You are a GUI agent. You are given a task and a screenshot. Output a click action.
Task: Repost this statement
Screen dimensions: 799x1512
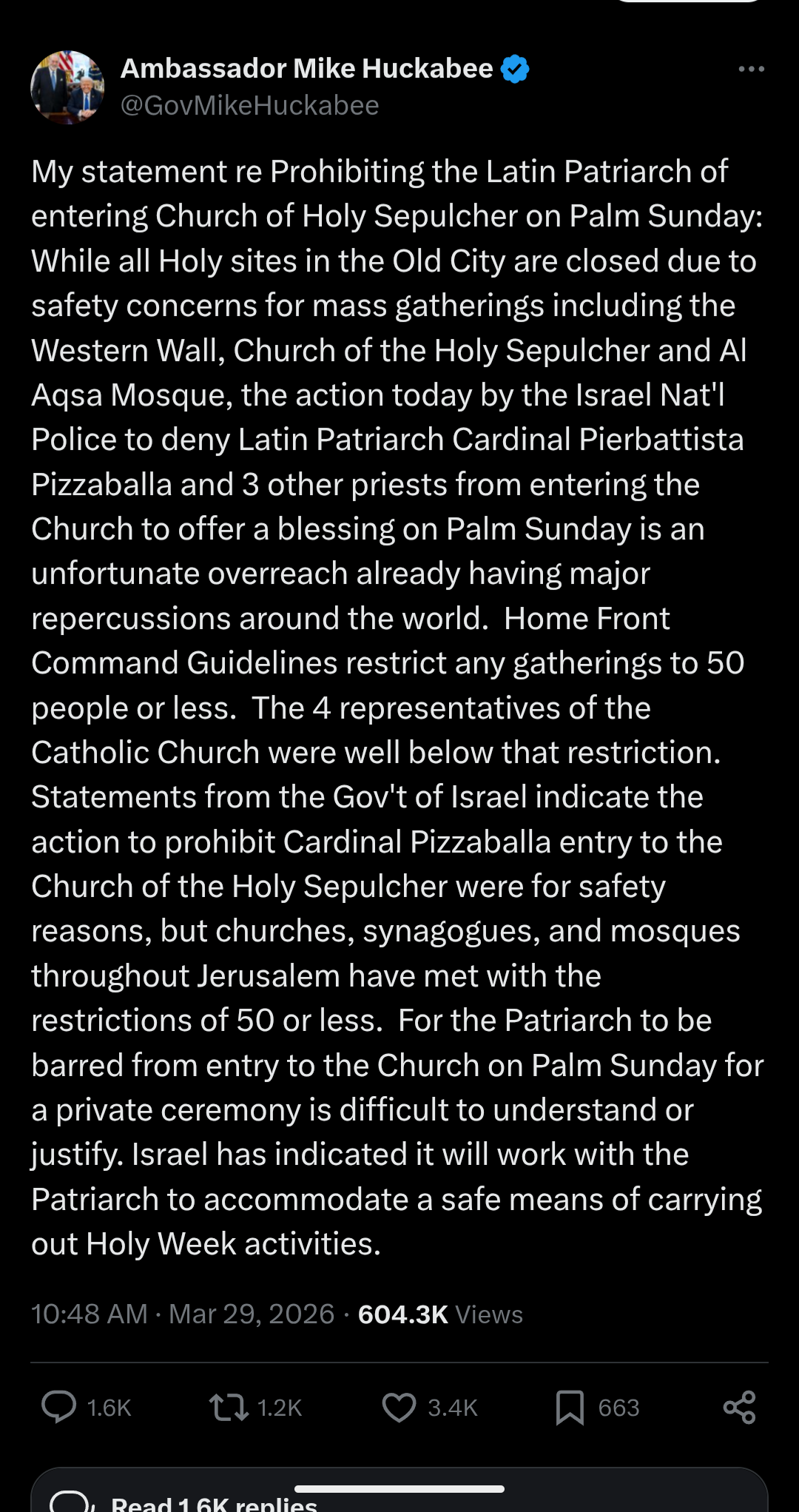(x=229, y=1407)
